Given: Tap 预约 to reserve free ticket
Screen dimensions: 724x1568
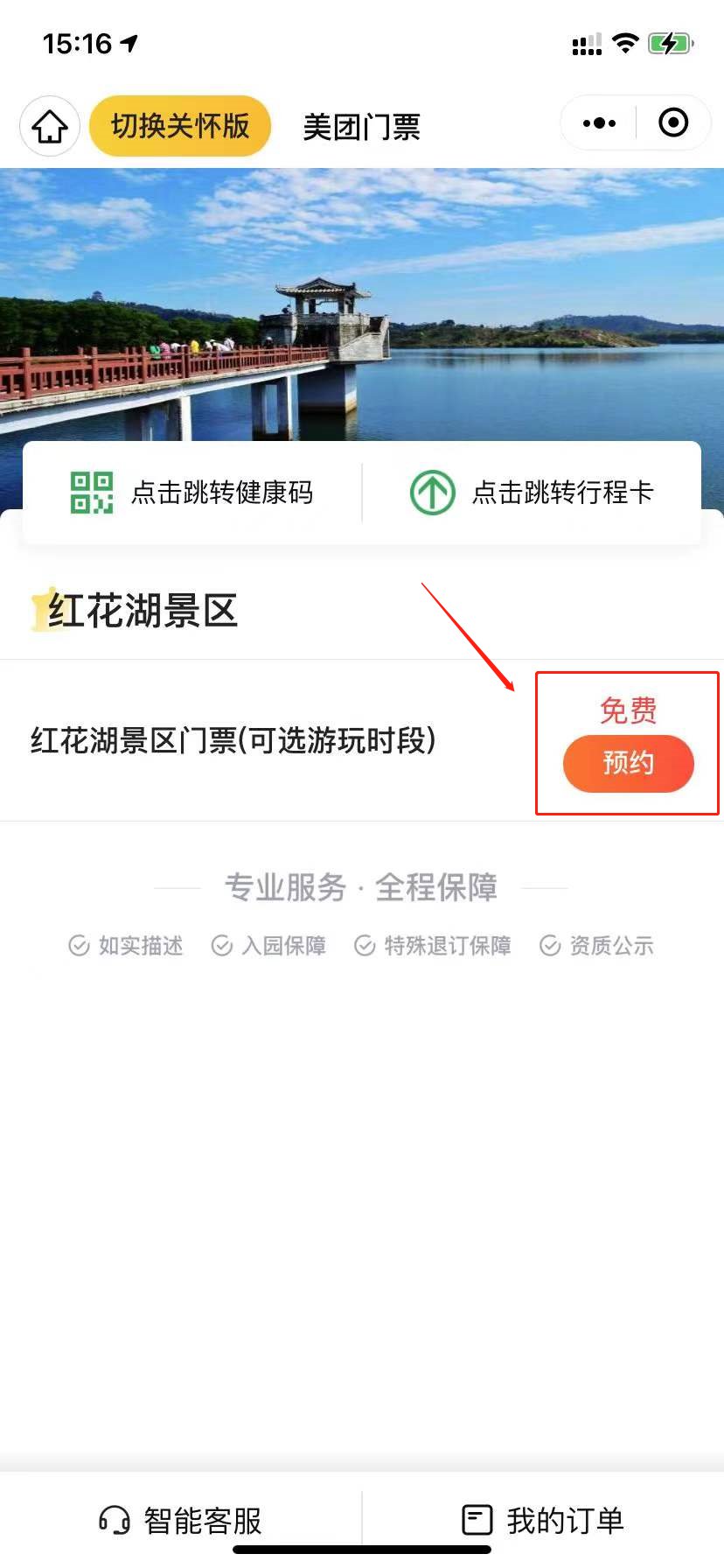Looking at the screenshot, I should (628, 764).
